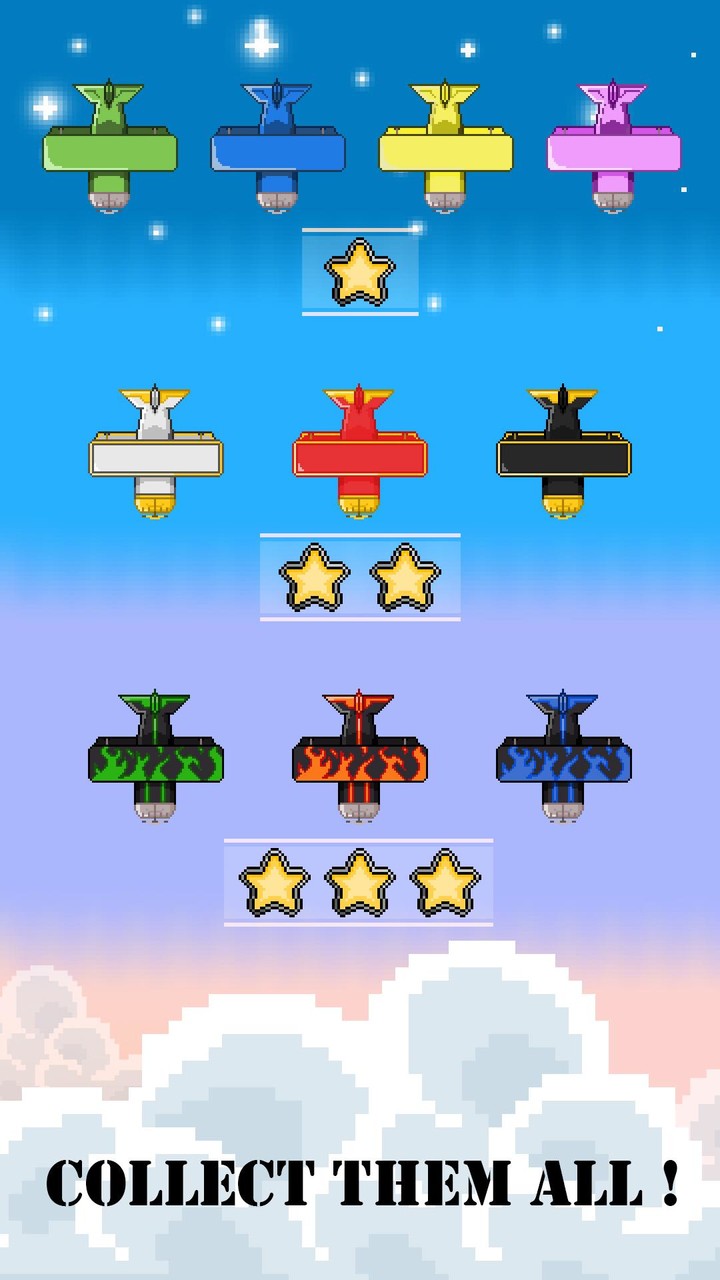
Task: Click the left star in the two-star banner
Action: 313,578
